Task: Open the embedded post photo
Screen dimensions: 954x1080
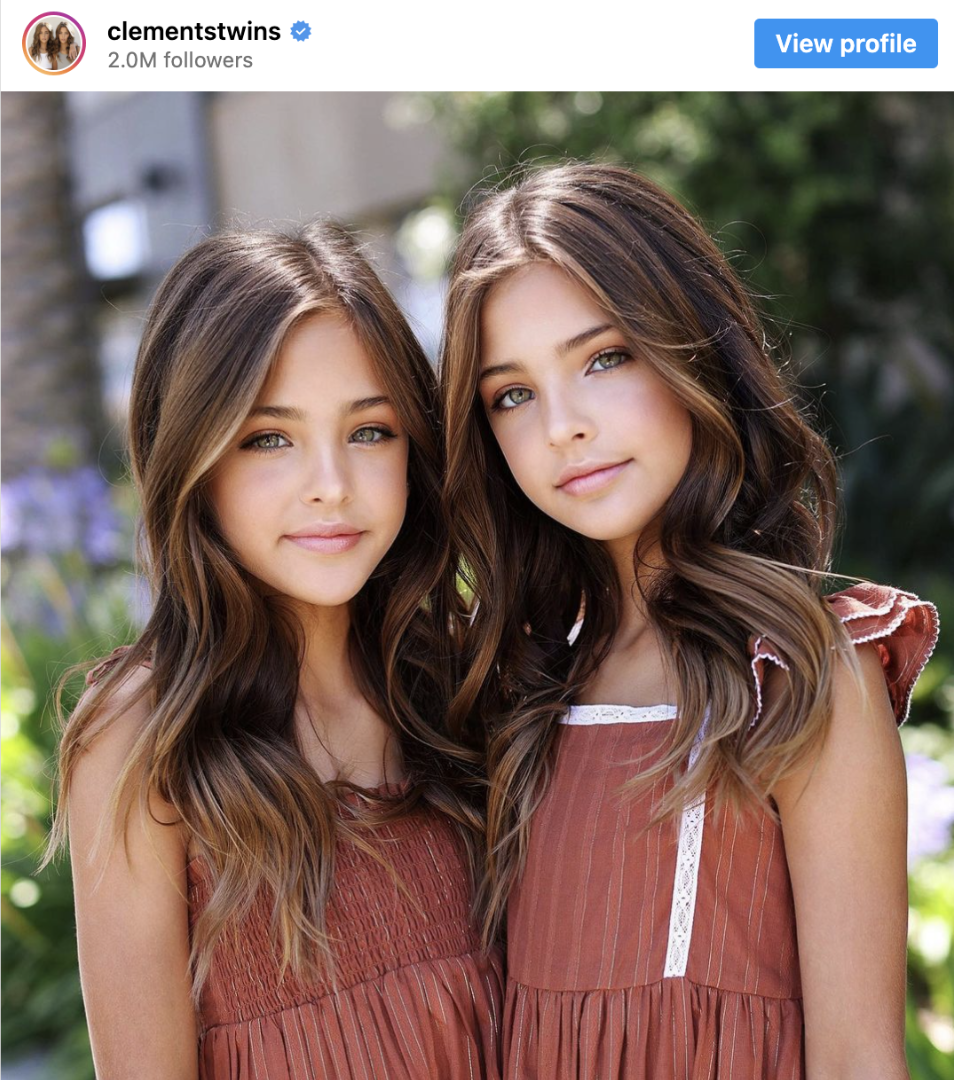Action: point(477,585)
